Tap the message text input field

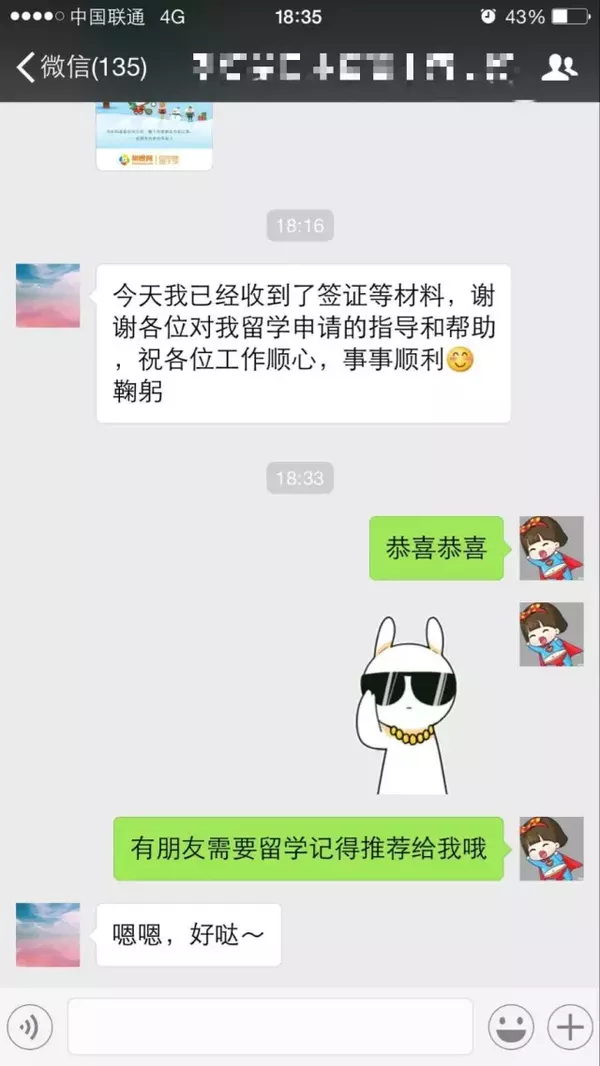click(x=270, y=1027)
